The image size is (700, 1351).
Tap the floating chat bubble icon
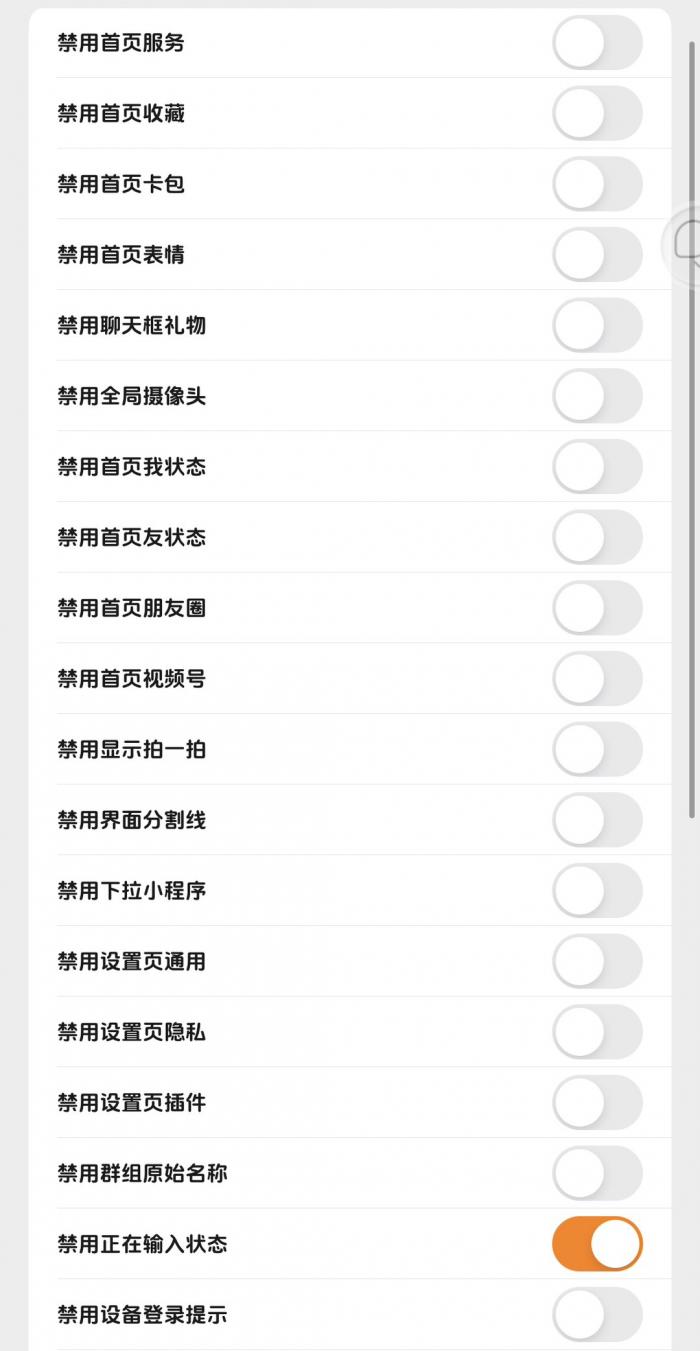(685, 242)
